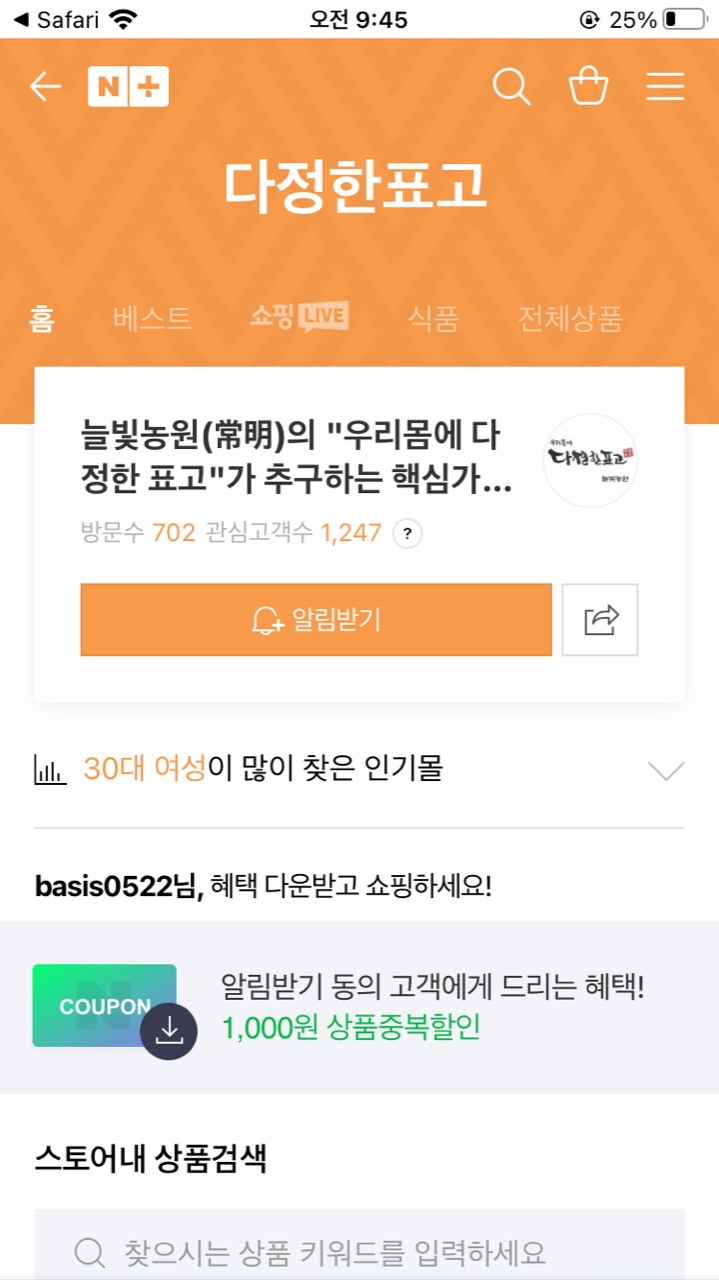The width and height of the screenshot is (719, 1280).
Task: Select the 홈 tab
Action: click(x=42, y=319)
